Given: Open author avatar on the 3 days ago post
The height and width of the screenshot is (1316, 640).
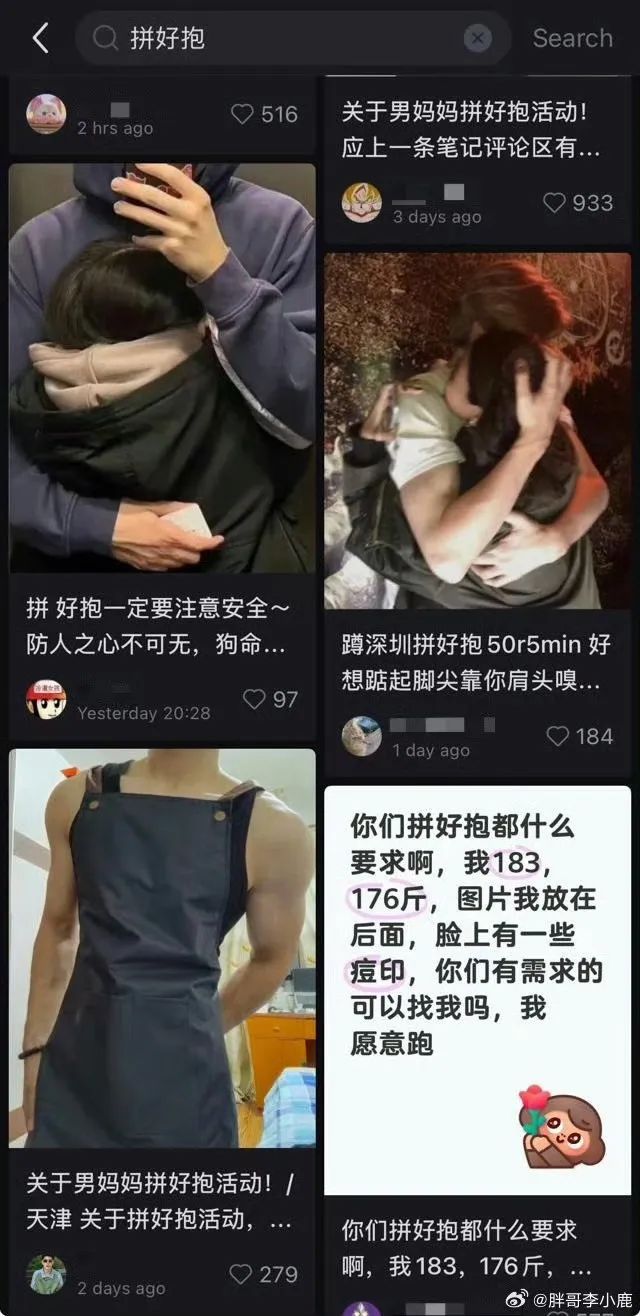Looking at the screenshot, I should (x=361, y=203).
